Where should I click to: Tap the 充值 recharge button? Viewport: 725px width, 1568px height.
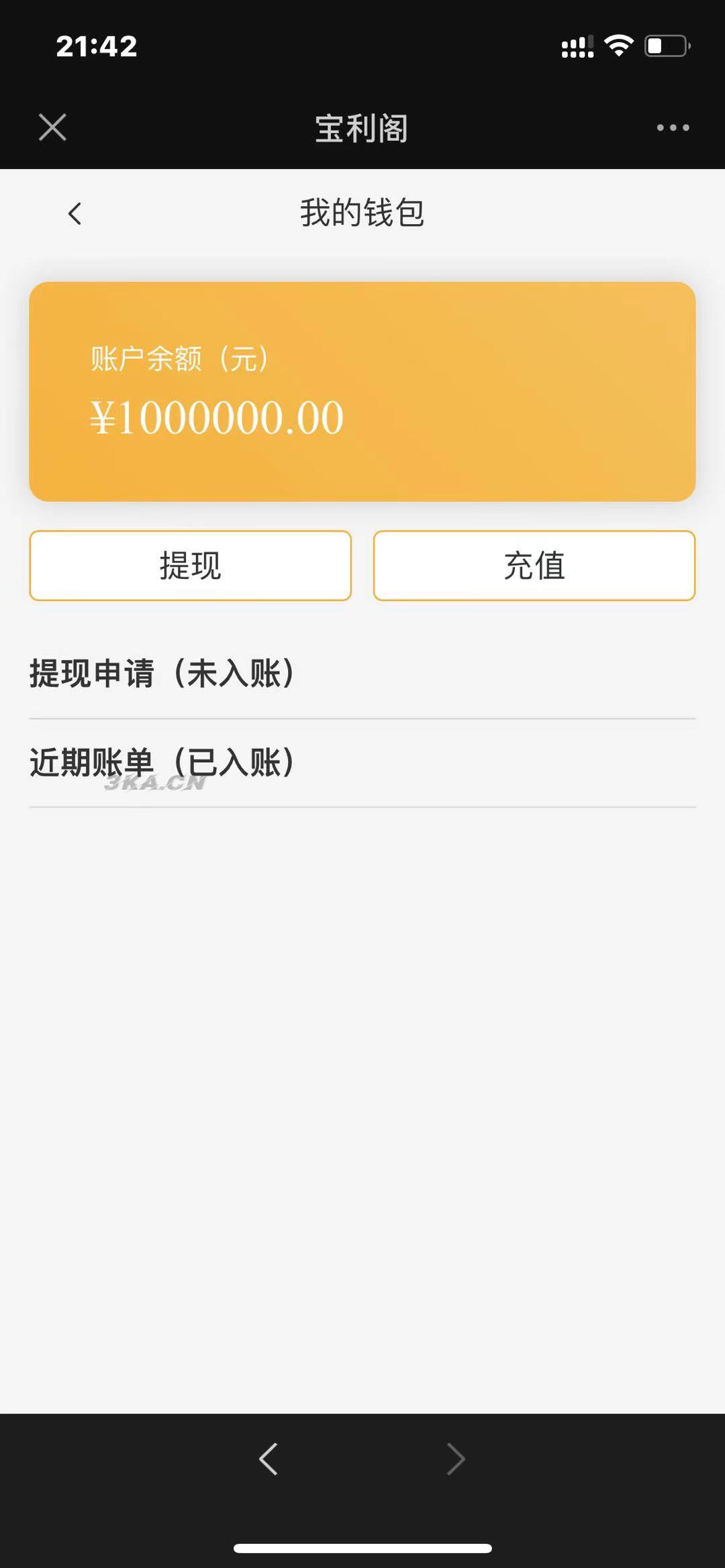click(x=534, y=566)
